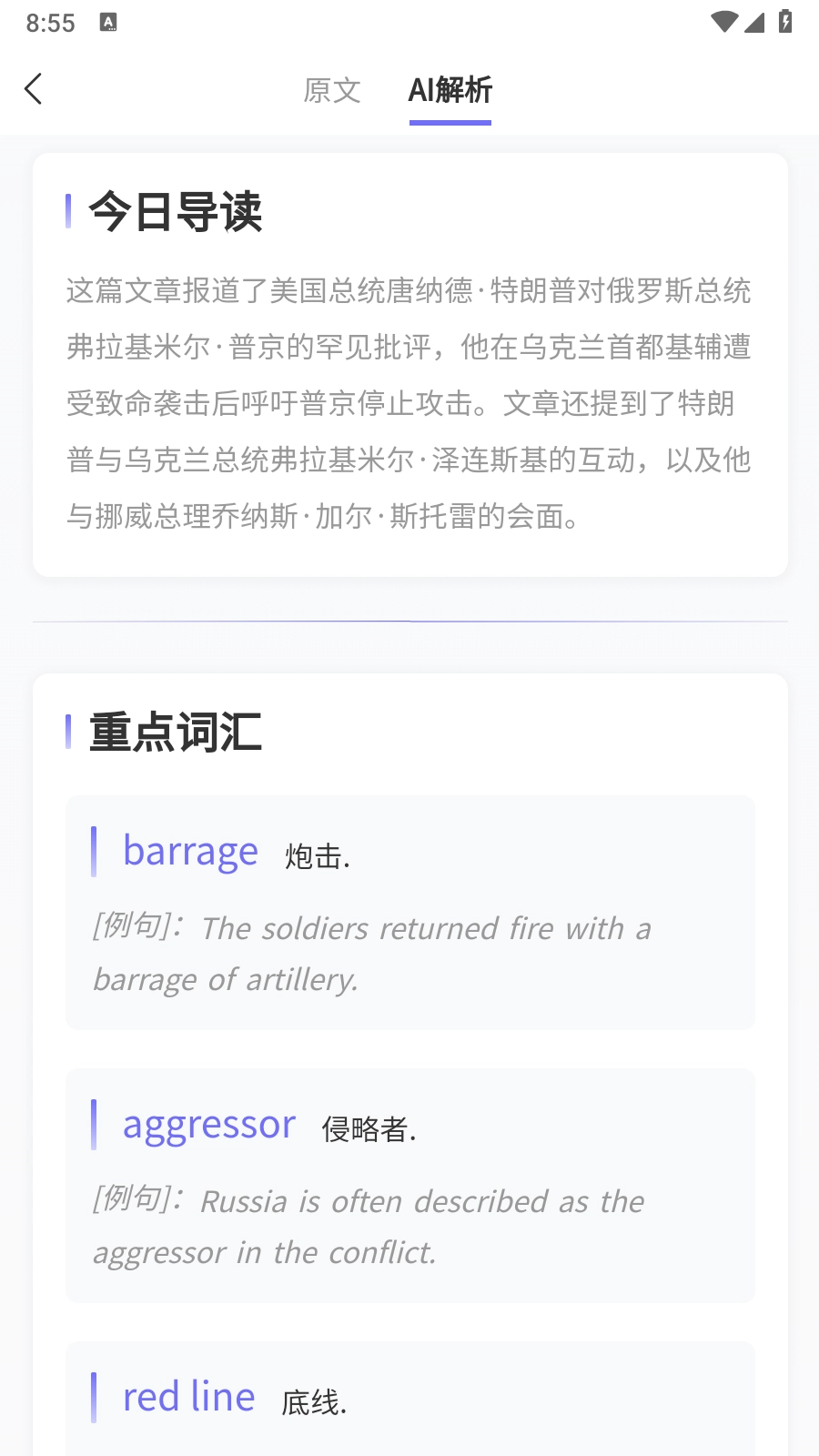819x1456 pixels.
Task: Click the purple accent bar beside 今日导读
Action: click(x=70, y=212)
